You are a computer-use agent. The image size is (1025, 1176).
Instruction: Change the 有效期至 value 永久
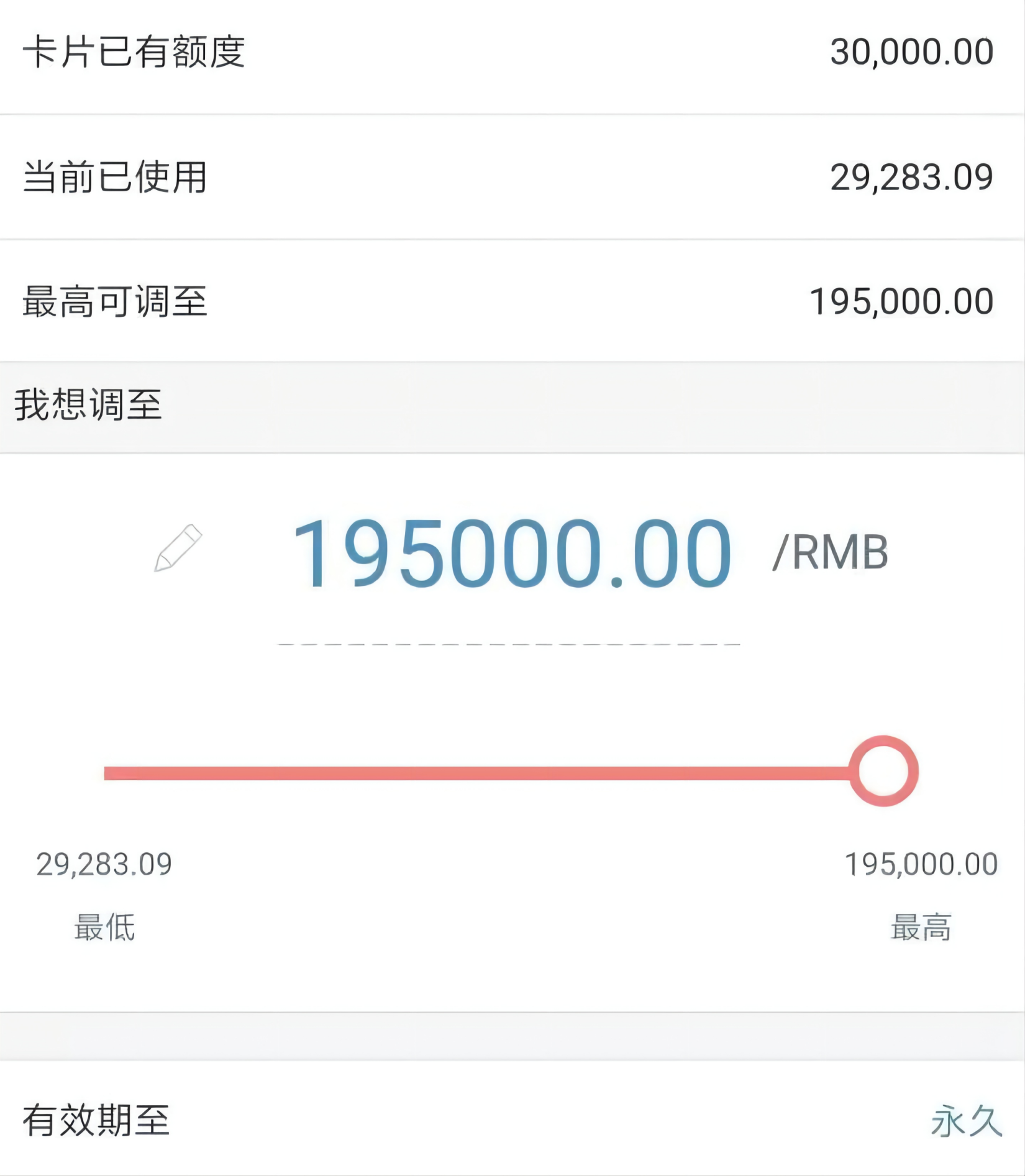(x=965, y=1120)
